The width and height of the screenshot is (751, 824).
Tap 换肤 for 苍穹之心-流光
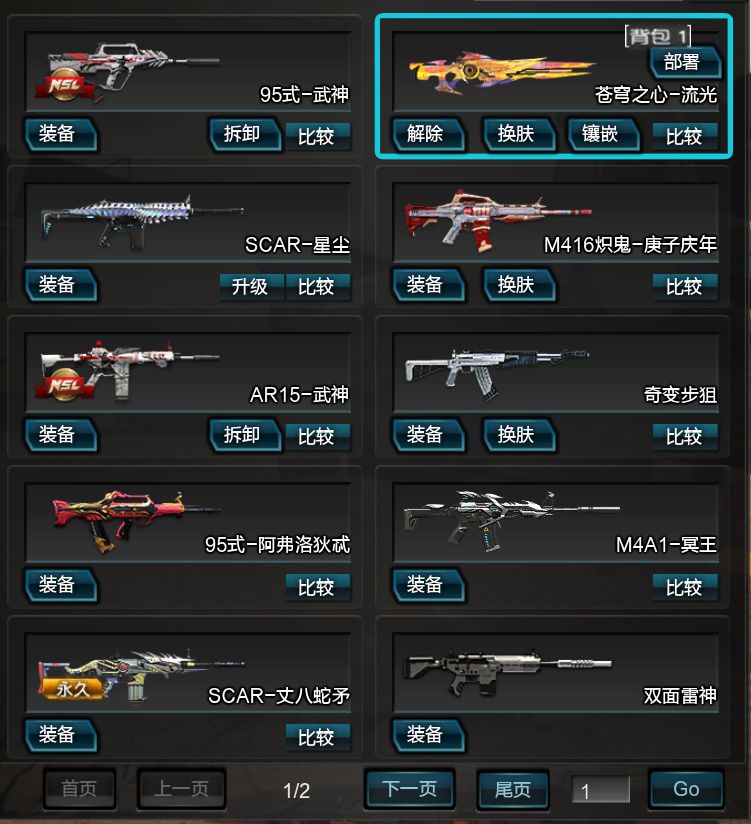[516, 134]
